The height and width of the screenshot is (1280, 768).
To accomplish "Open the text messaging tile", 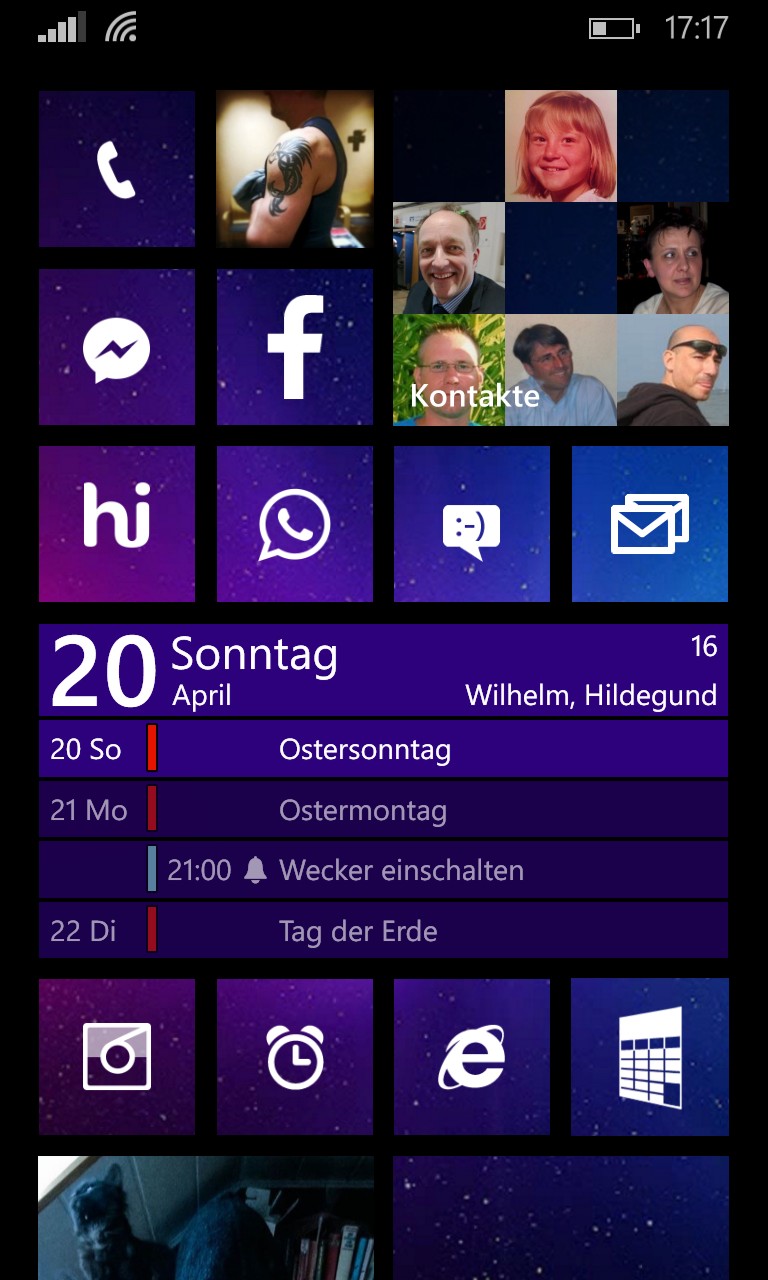I will pyautogui.click(x=472, y=524).
